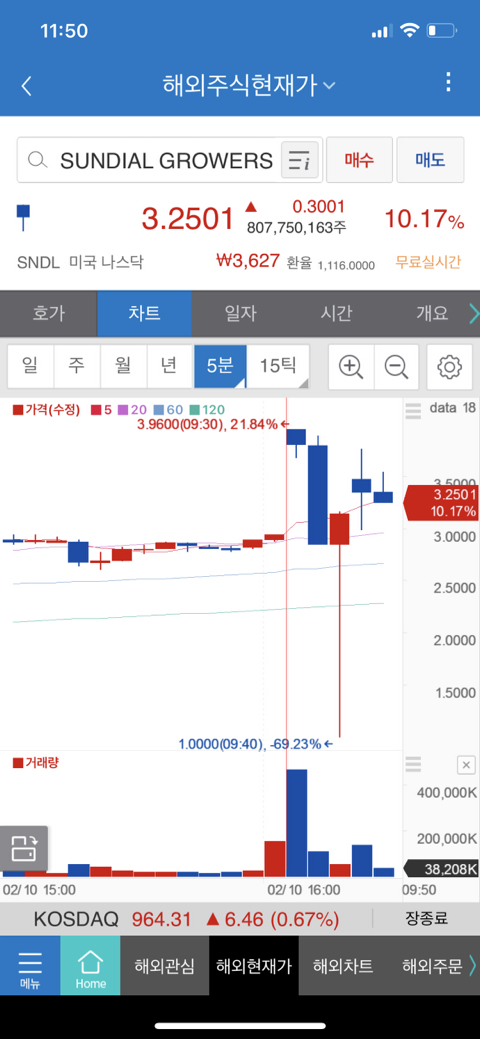The height and width of the screenshot is (1039, 480).
Task: Open chart settings gear
Action: (449, 366)
